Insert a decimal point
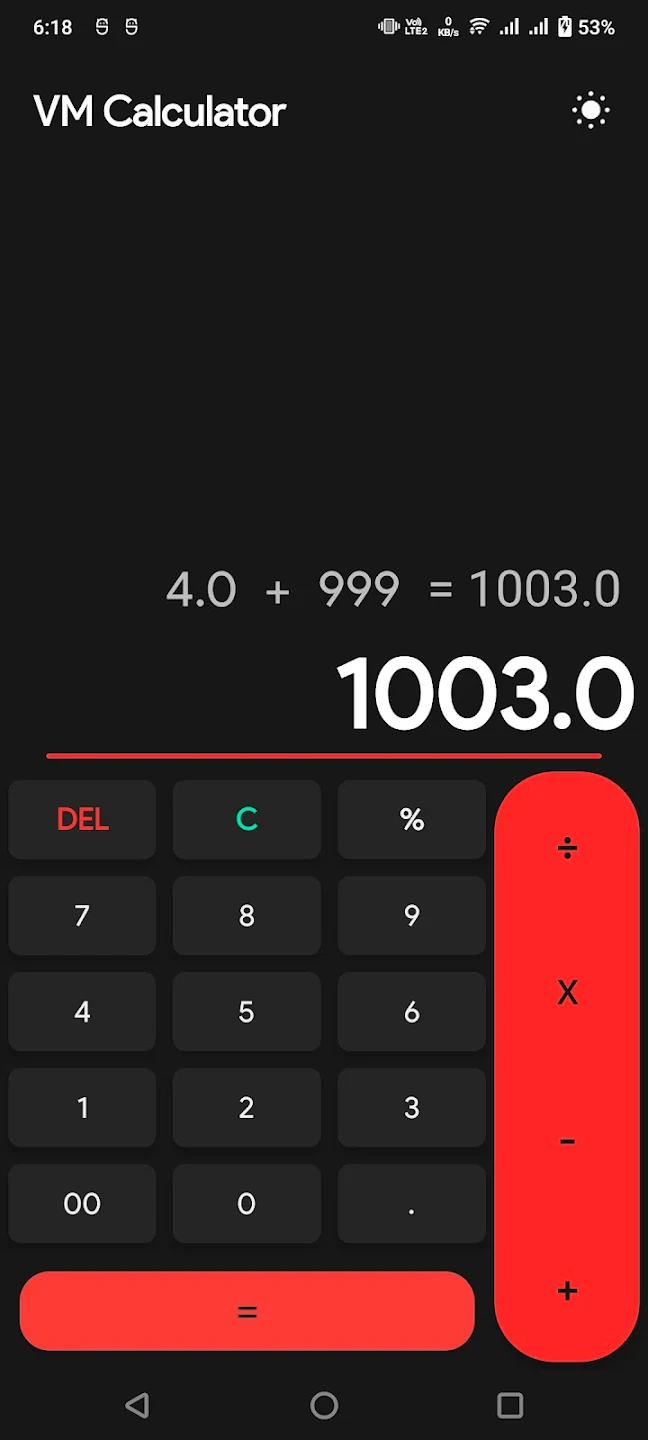Screen dimensions: 648x1440 click(411, 1203)
